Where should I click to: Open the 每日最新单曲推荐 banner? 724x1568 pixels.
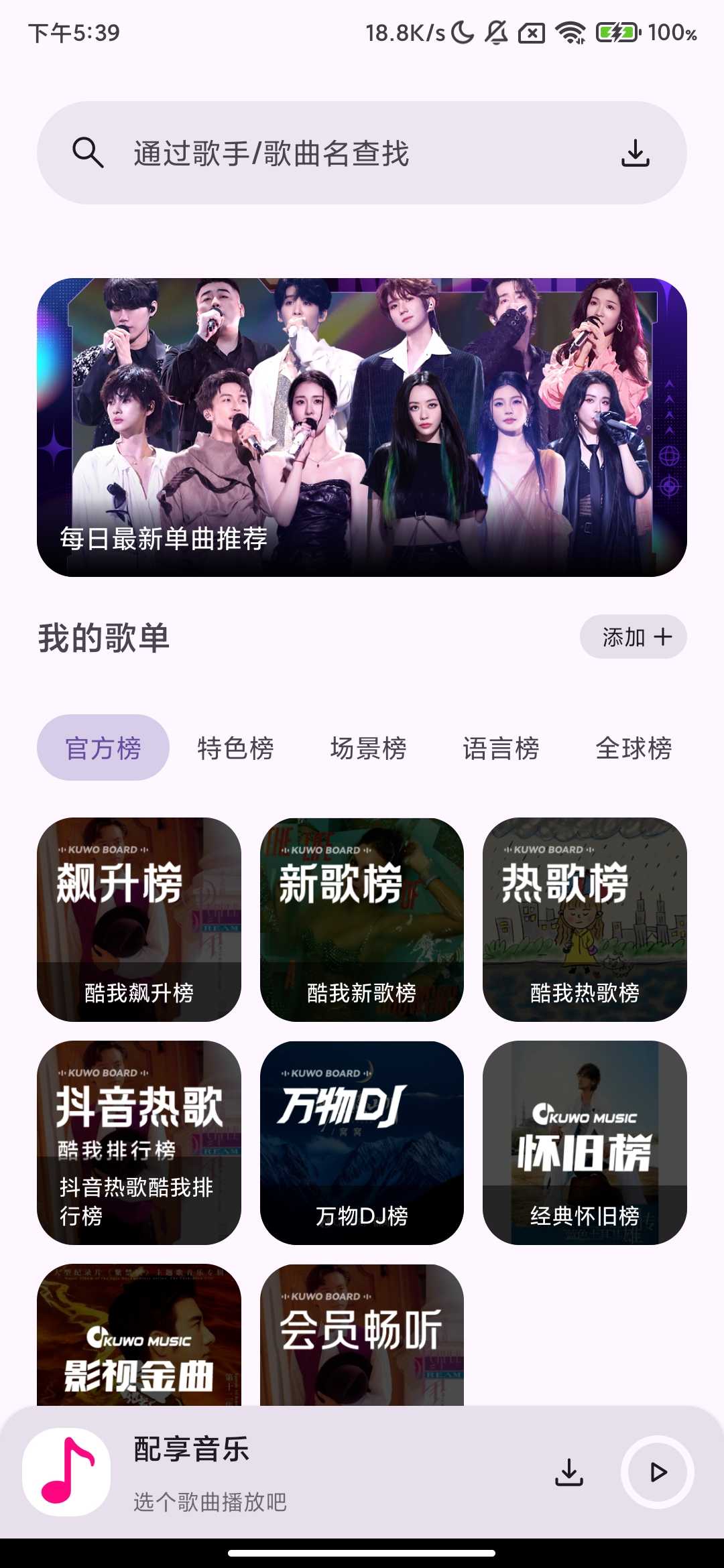point(362,428)
